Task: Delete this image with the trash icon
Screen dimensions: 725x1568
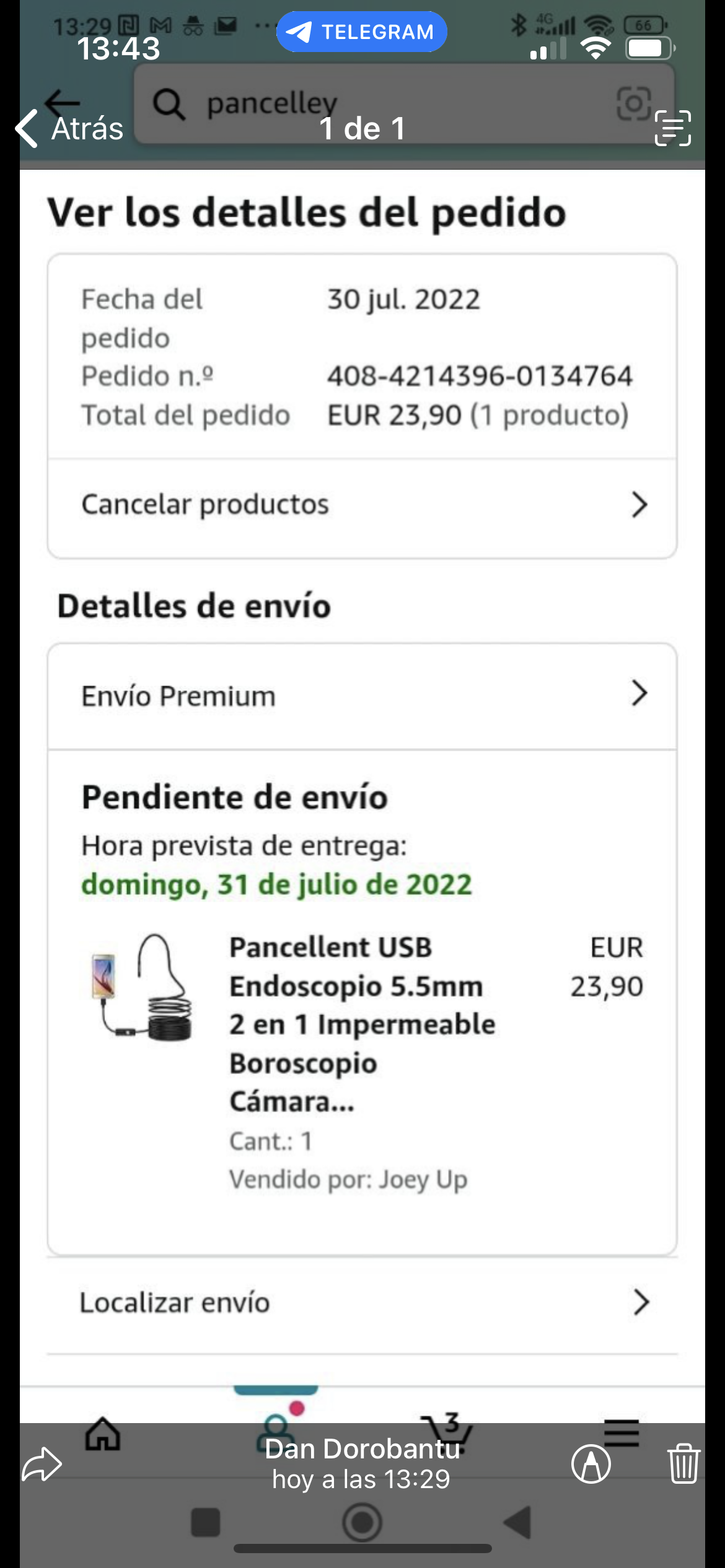Action: pyautogui.click(x=683, y=1464)
